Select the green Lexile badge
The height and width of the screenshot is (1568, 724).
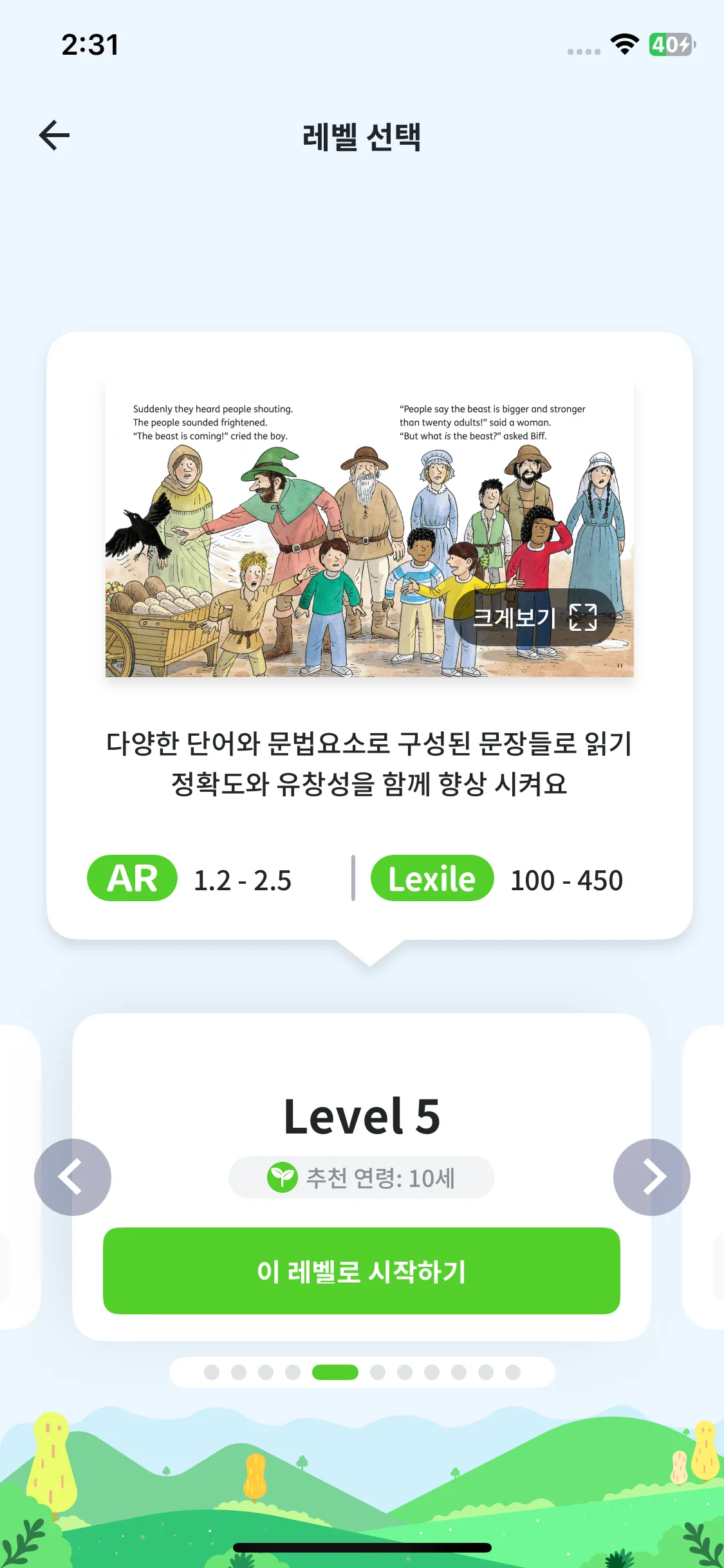[x=432, y=879]
